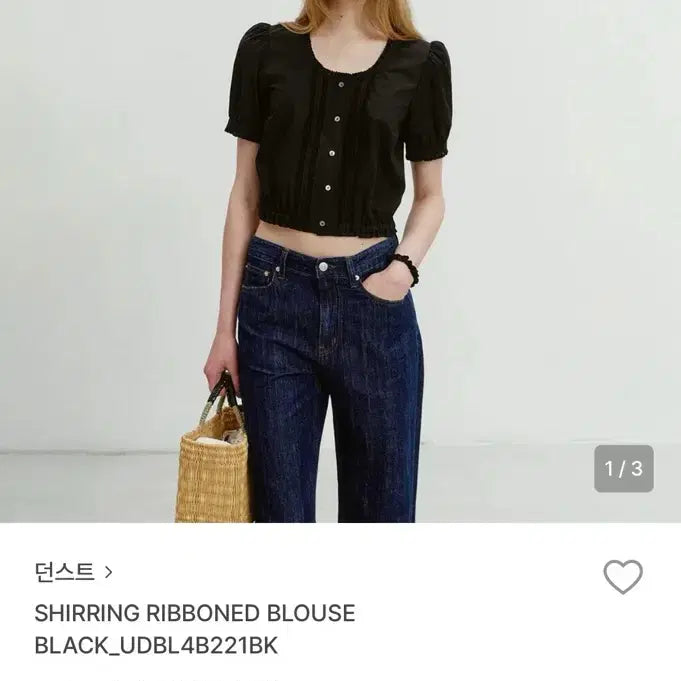Open the 던스트 brand page
Viewport: 681px width, 681px height.
tap(73, 573)
